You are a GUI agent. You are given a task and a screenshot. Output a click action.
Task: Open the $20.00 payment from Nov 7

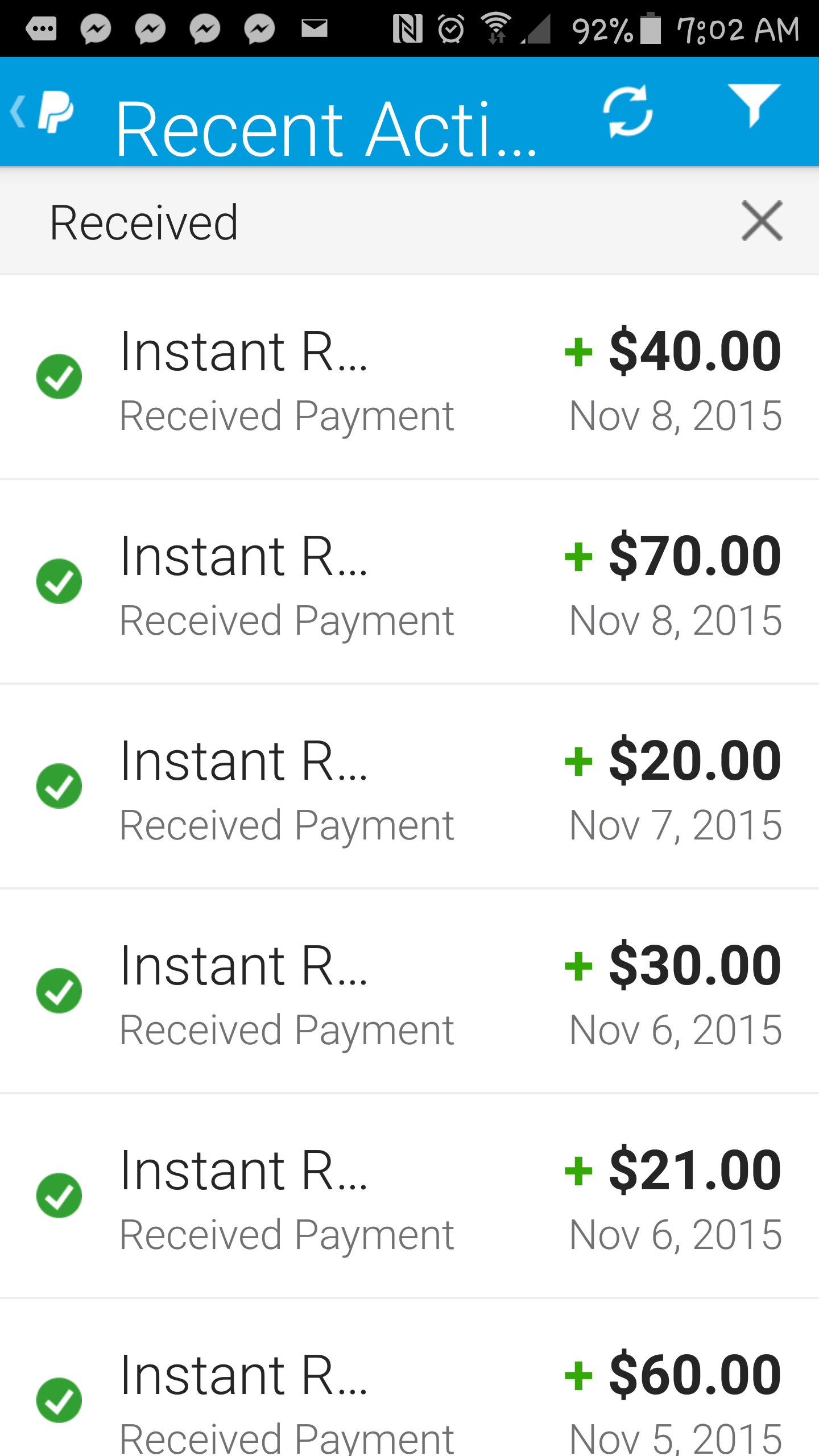point(409,787)
